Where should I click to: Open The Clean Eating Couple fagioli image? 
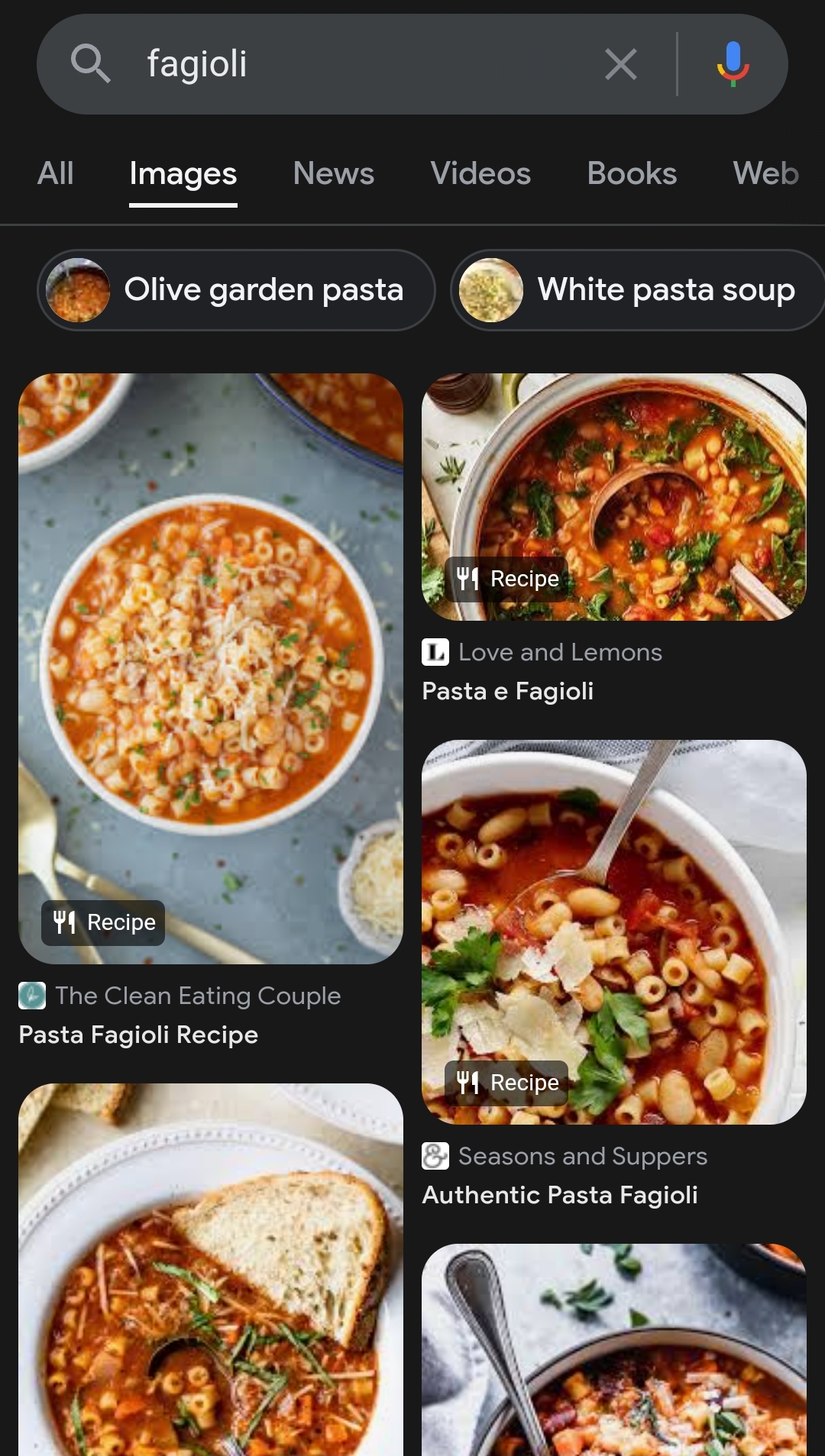(x=211, y=668)
